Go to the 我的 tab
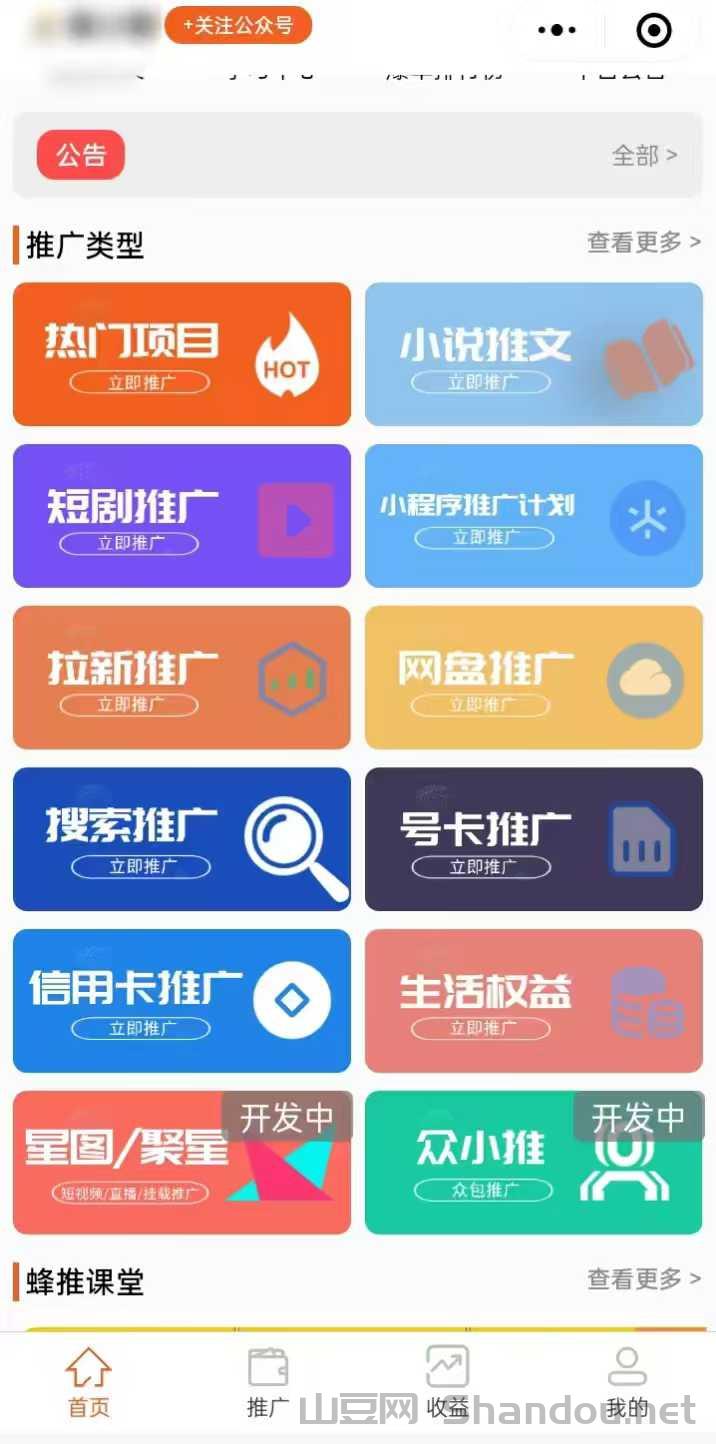This screenshot has height=1444, width=716. [x=627, y=1383]
